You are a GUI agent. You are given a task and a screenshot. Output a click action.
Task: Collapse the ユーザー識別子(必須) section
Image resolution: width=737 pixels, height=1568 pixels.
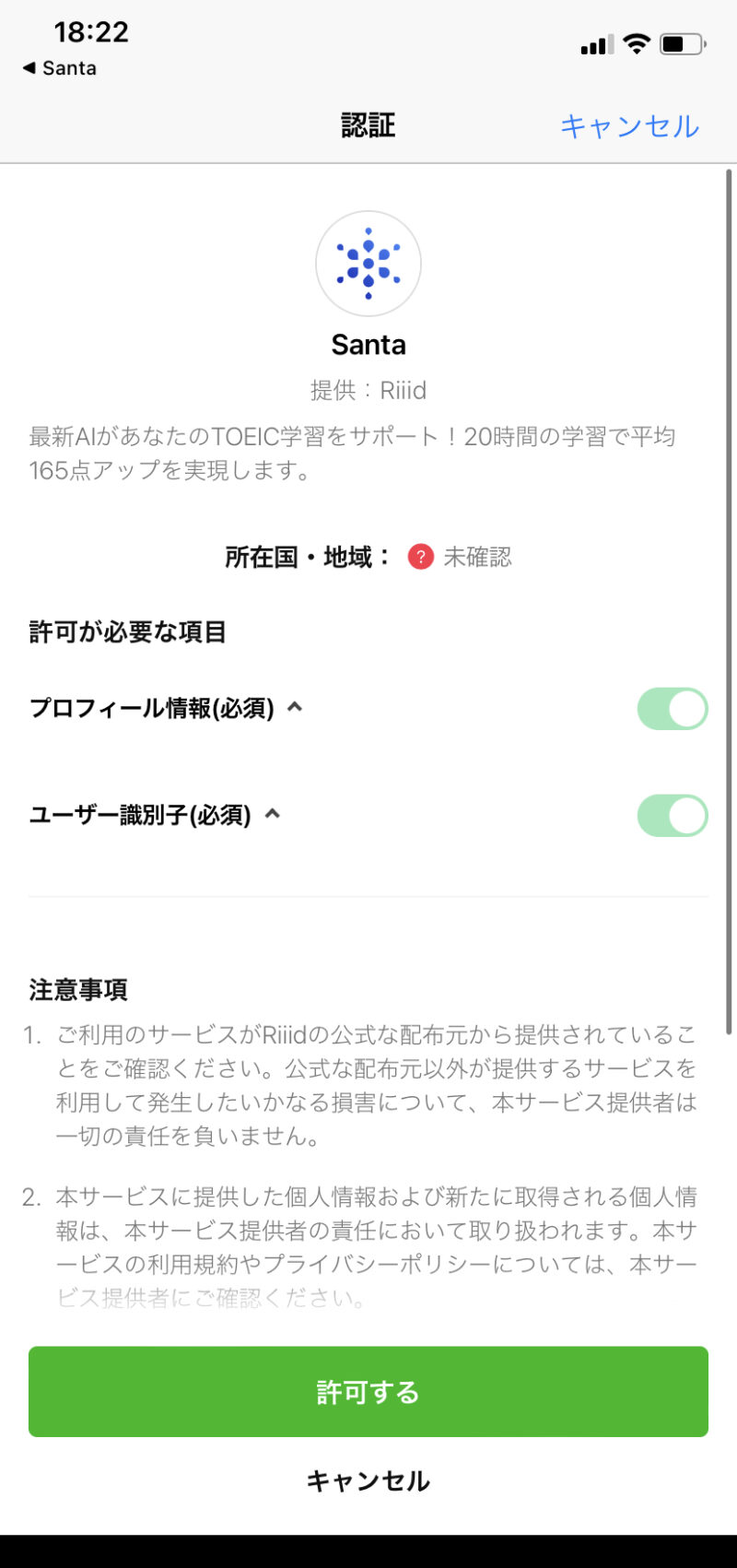click(x=272, y=814)
